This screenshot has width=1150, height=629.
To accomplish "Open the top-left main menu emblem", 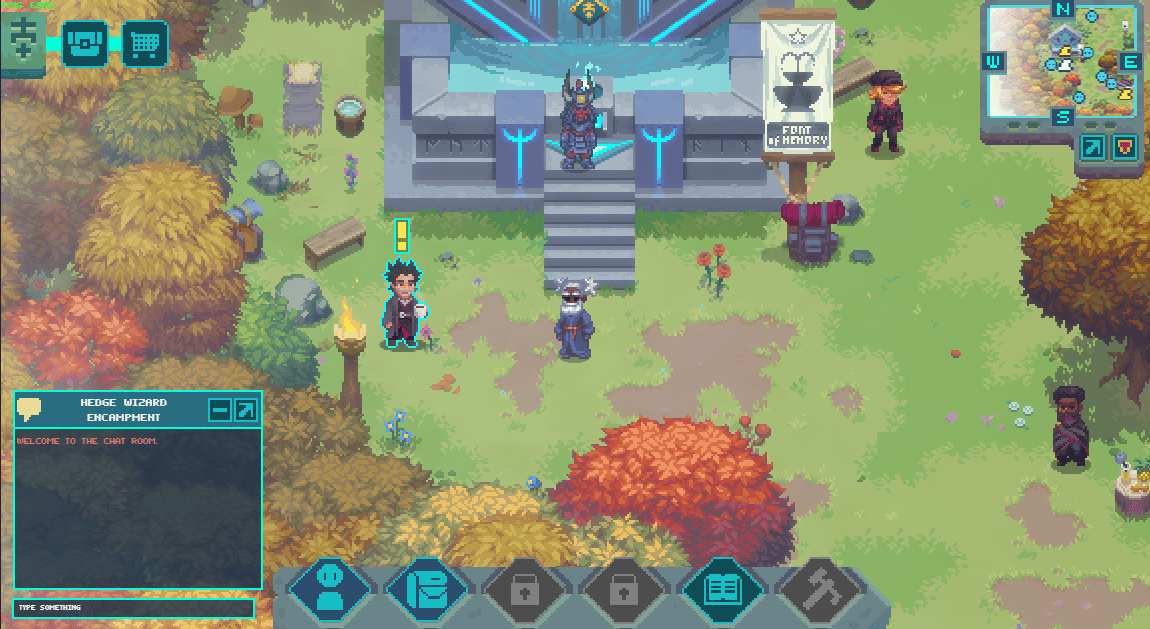I will click(23, 44).
